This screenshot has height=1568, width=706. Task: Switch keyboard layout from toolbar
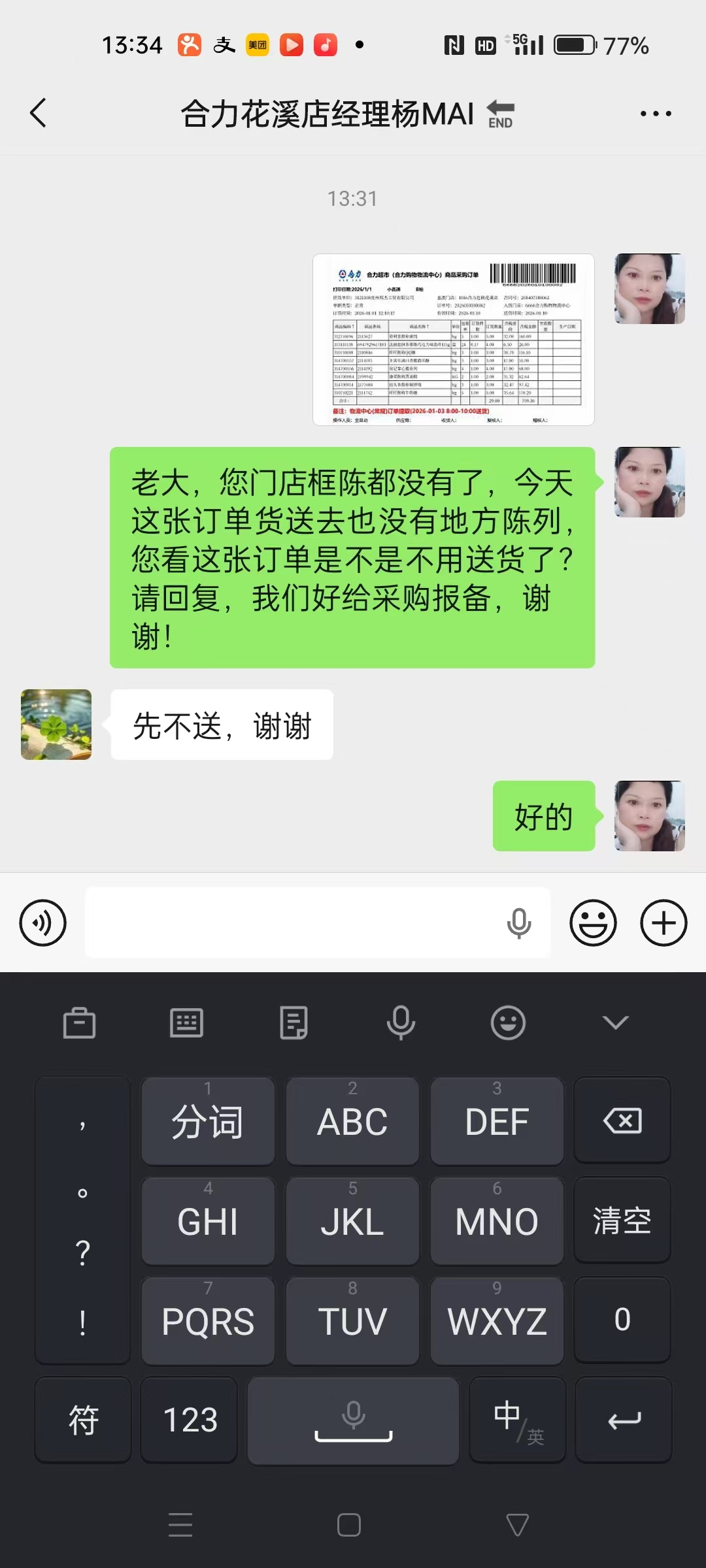click(187, 1022)
